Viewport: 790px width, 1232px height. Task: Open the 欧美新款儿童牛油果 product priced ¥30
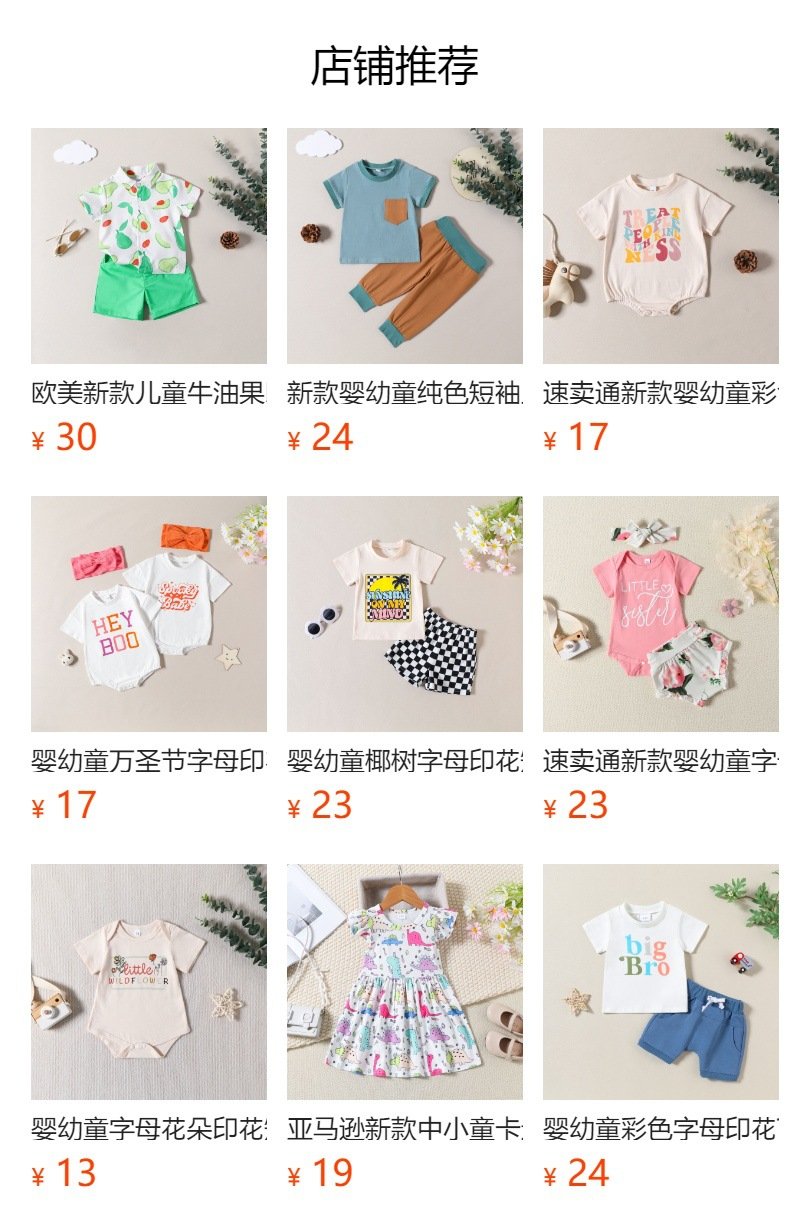click(x=149, y=246)
